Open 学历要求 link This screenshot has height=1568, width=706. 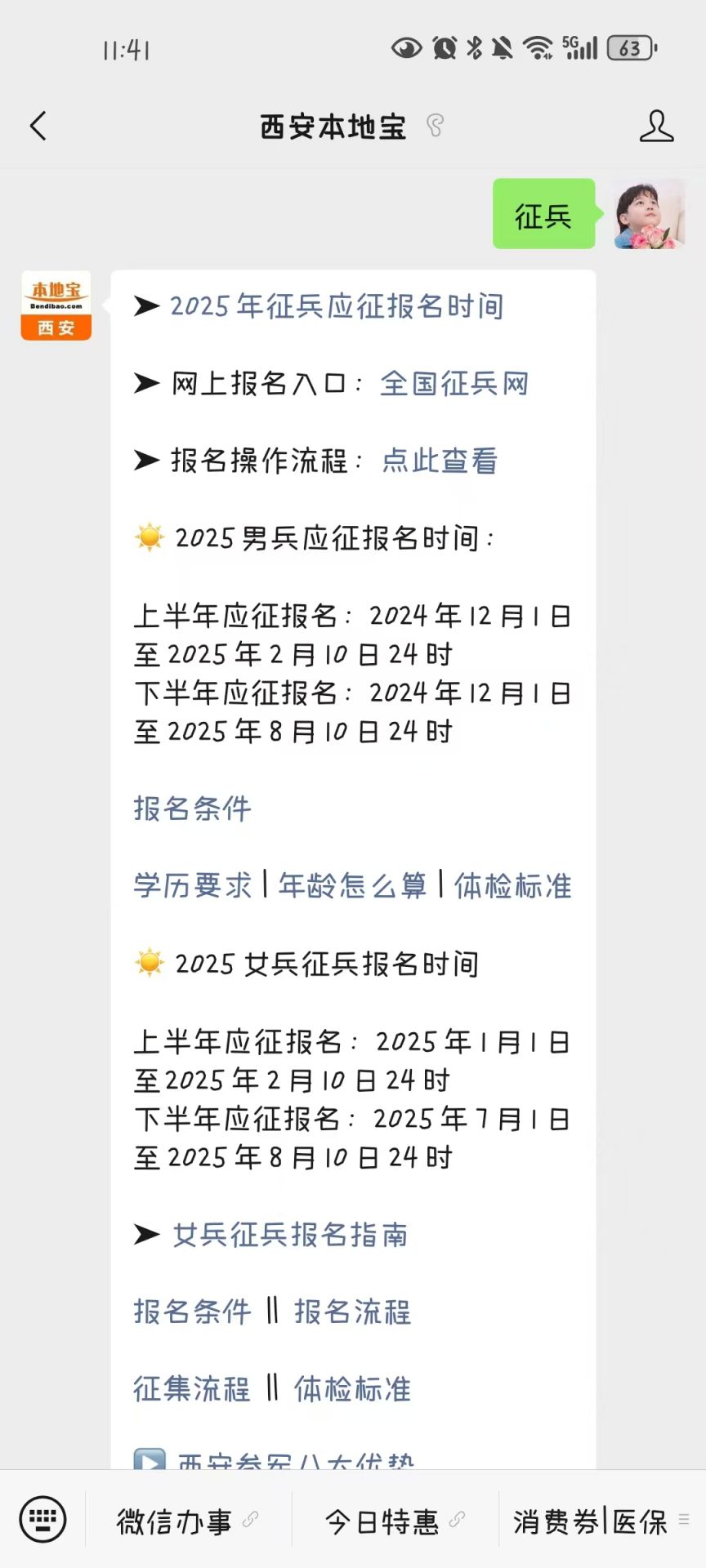[193, 885]
